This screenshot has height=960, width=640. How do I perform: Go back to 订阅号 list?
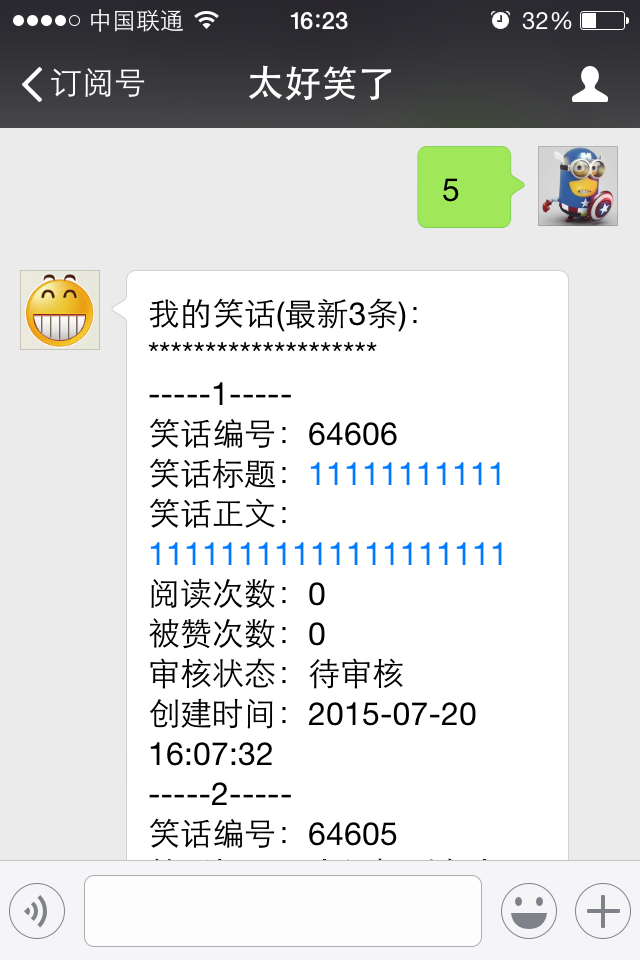tap(82, 84)
